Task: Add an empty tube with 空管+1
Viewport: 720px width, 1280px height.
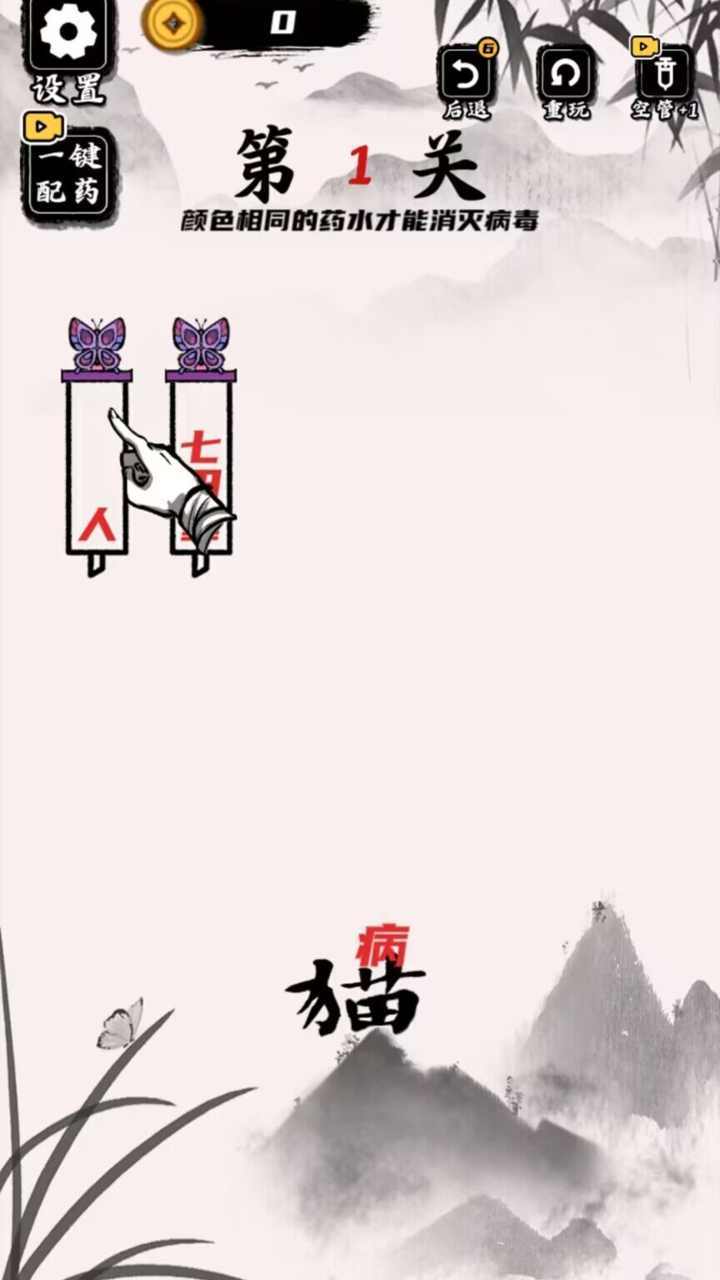Action: [664, 76]
